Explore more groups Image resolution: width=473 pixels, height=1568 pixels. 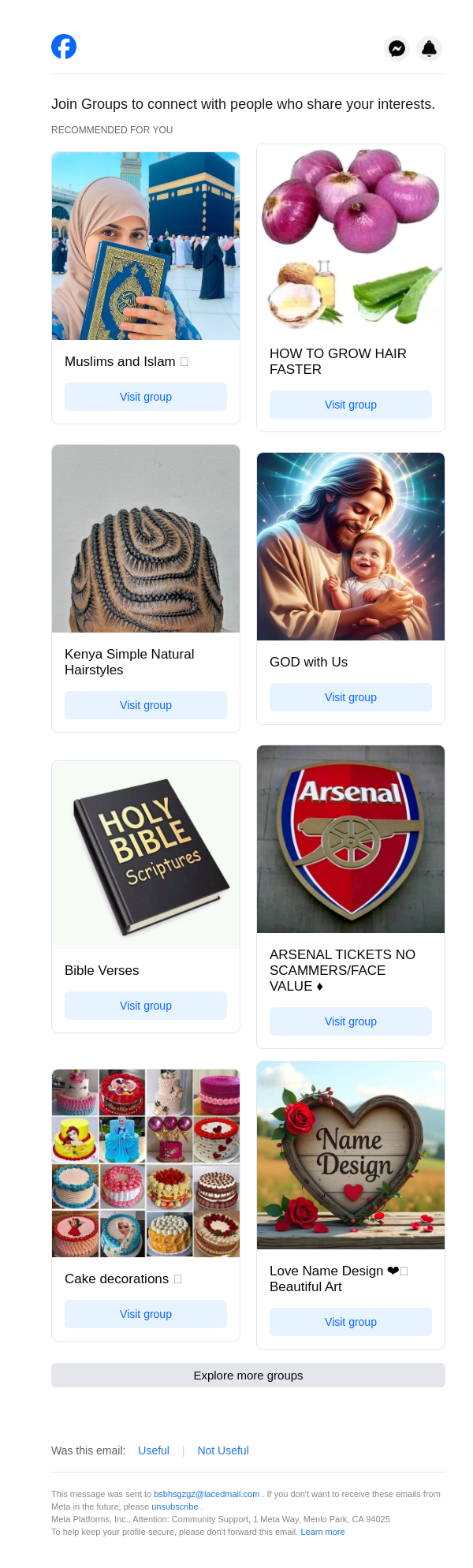[248, 1375]
